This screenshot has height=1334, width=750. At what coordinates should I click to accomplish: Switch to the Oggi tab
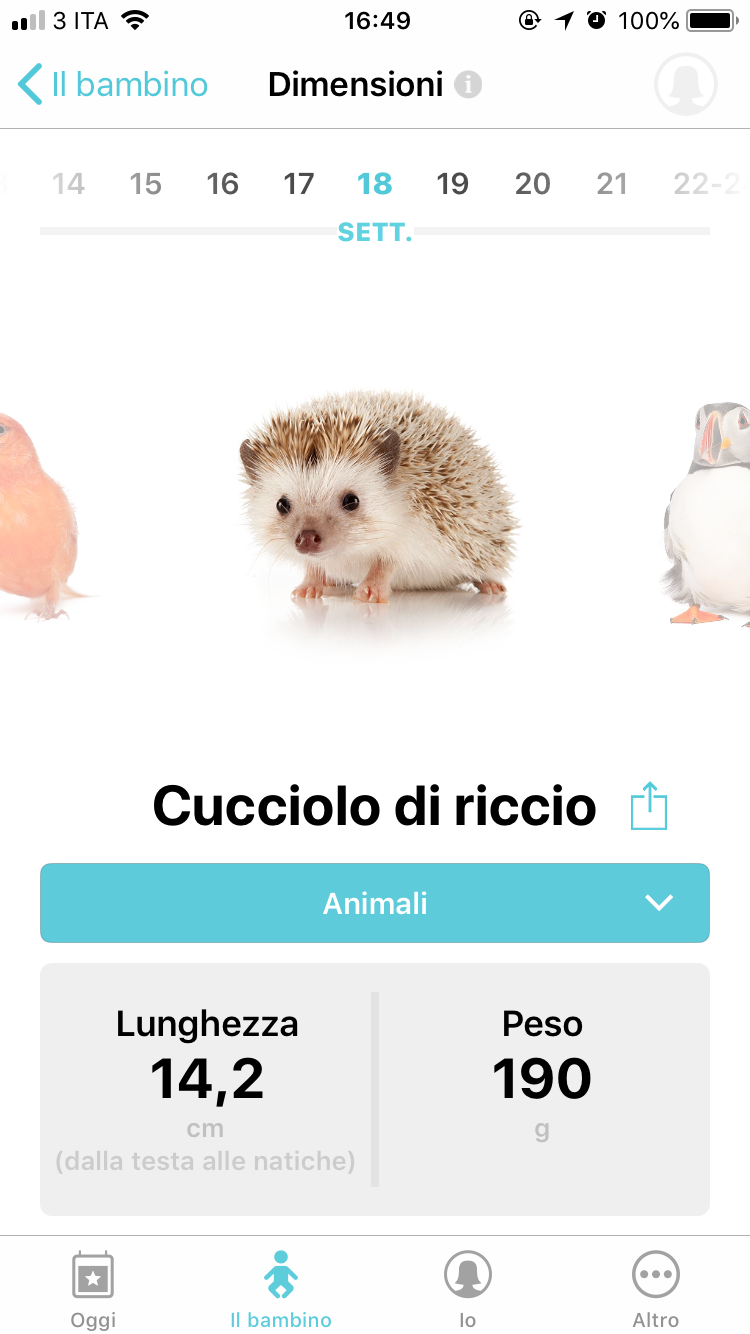tap(93, 1290)
